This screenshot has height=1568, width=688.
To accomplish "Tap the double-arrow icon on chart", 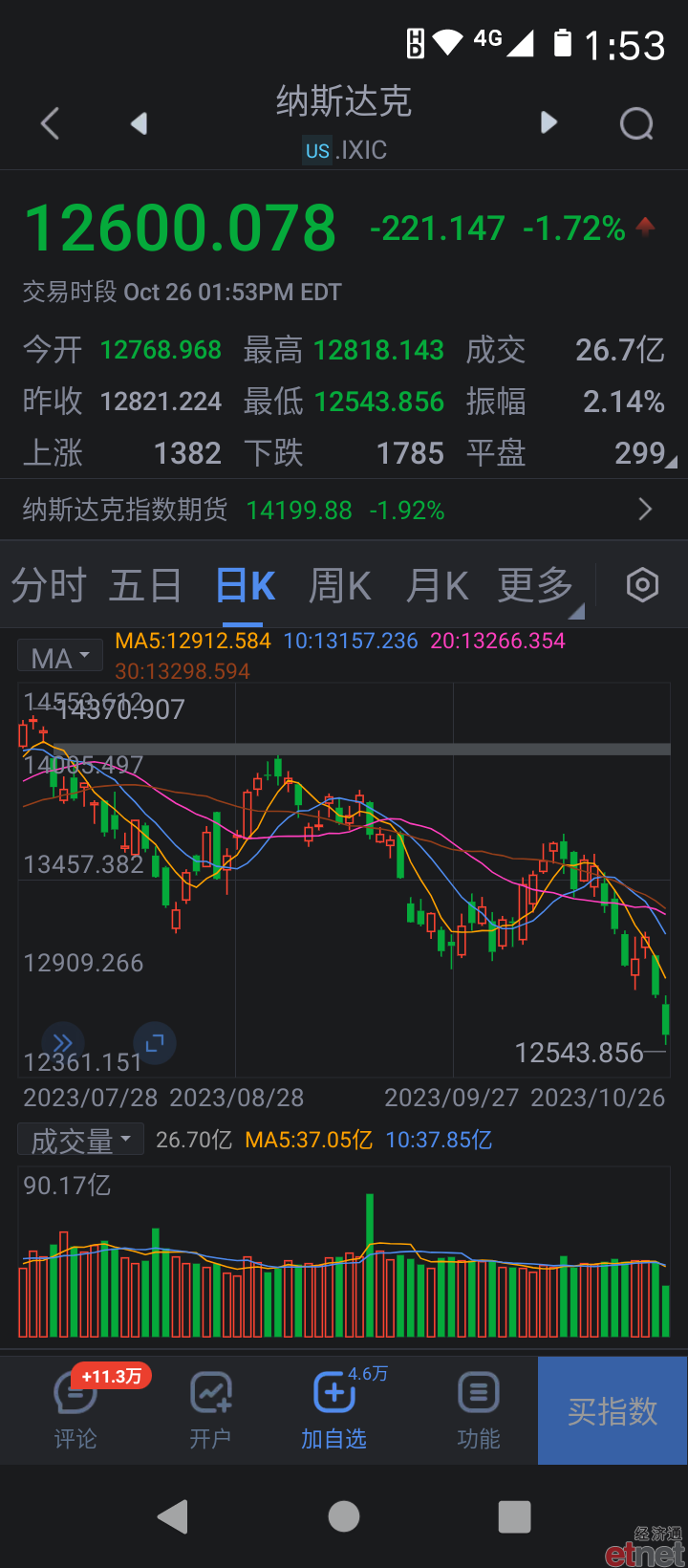I will (x=63, y=1042).
